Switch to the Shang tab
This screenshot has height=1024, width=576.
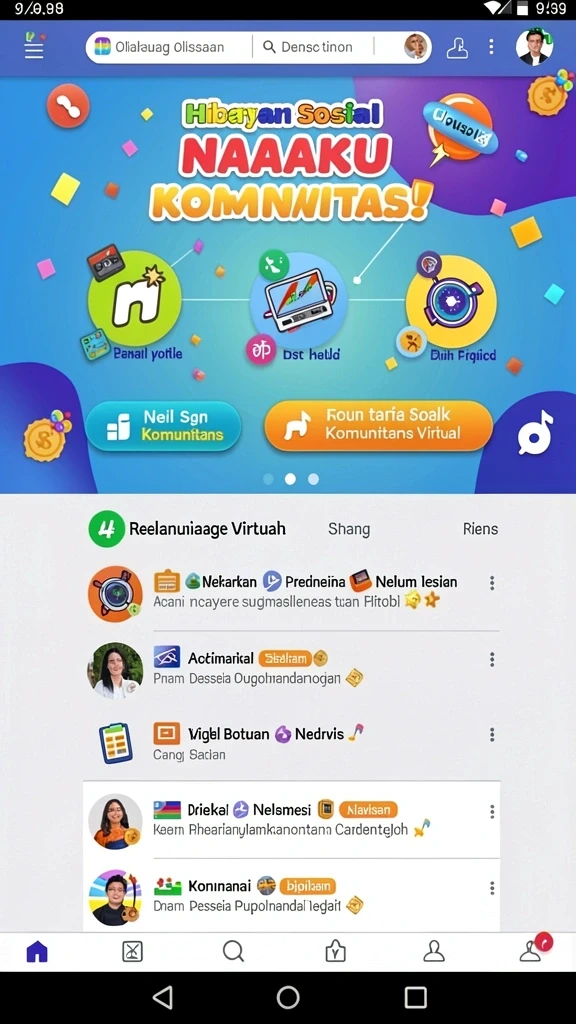click(x=349, y=529)
